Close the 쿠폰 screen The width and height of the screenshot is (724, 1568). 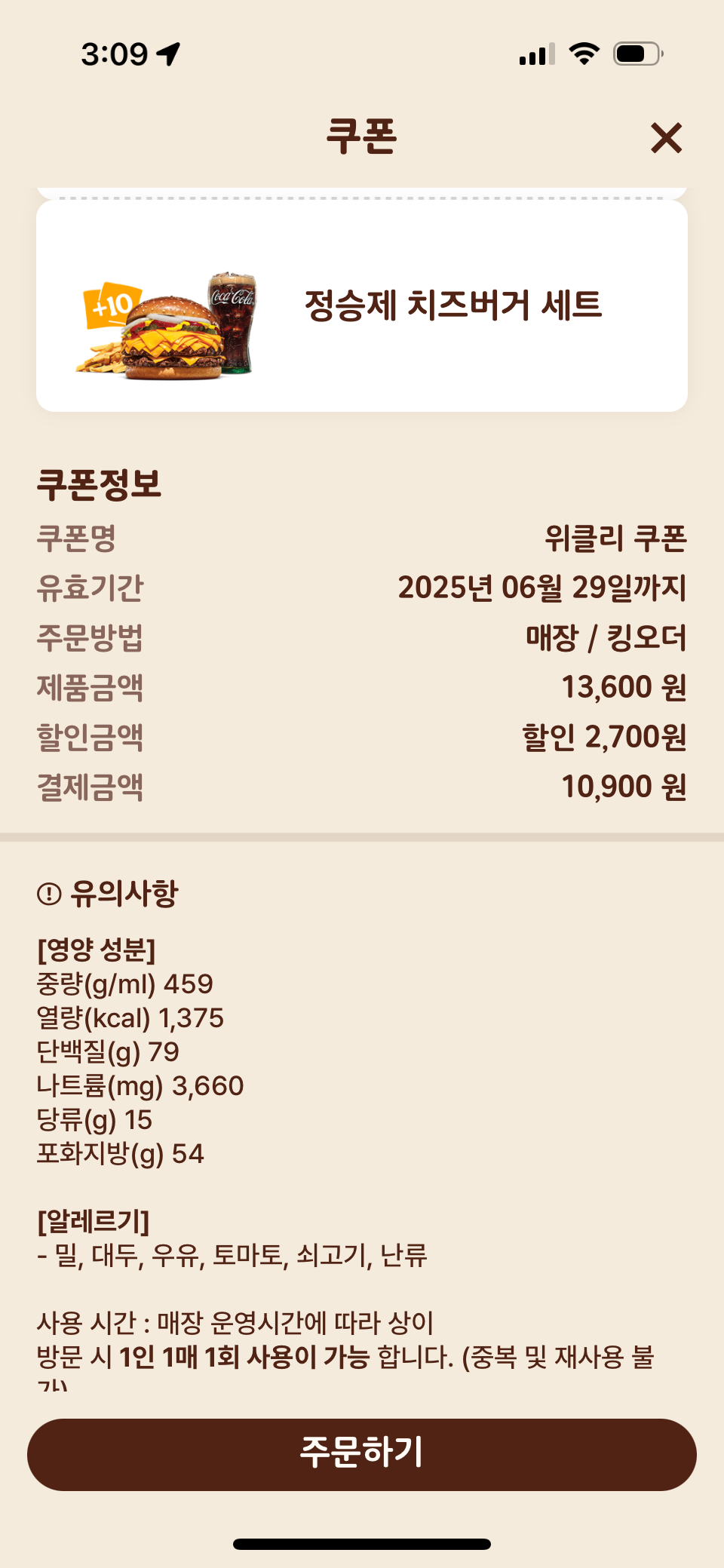click(x=666, y=138)
